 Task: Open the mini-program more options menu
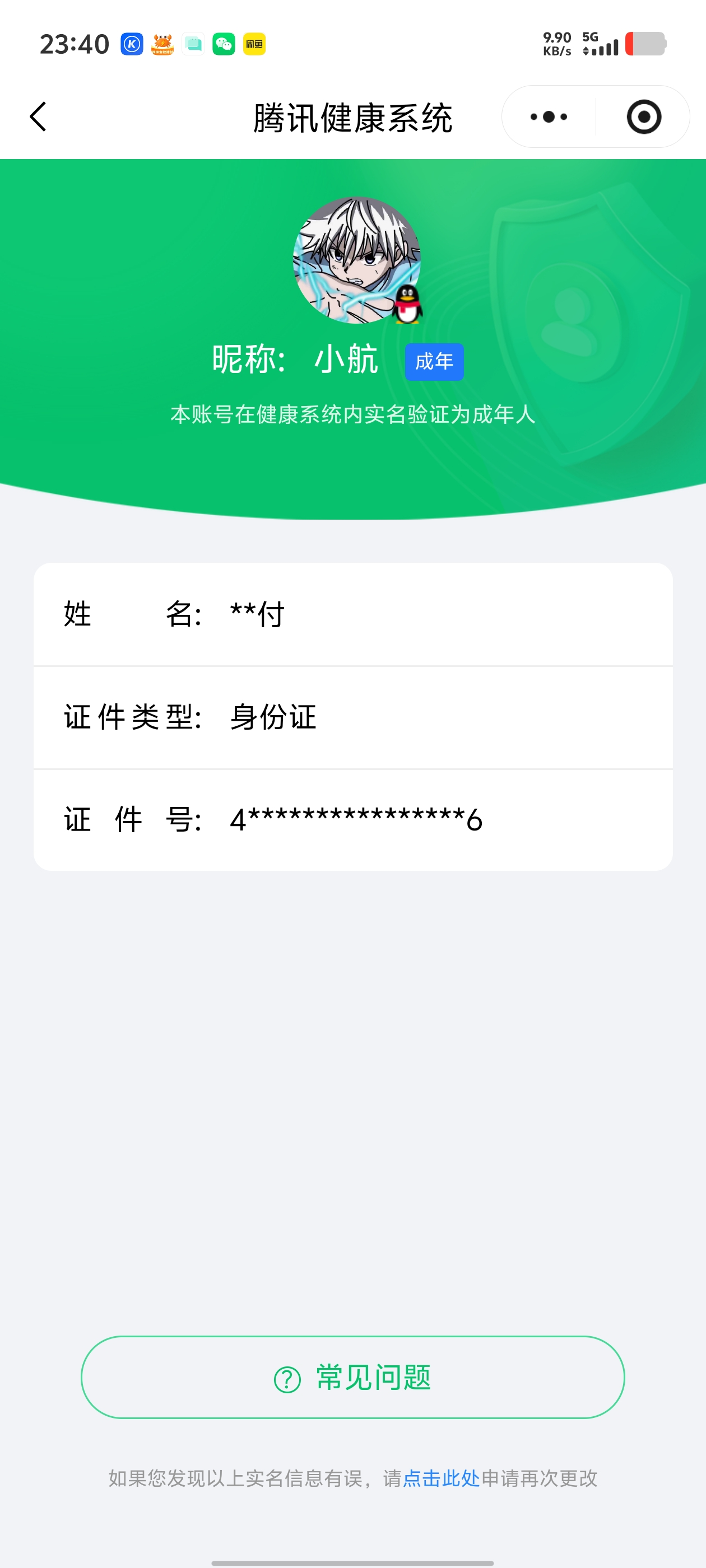[546, 117]
